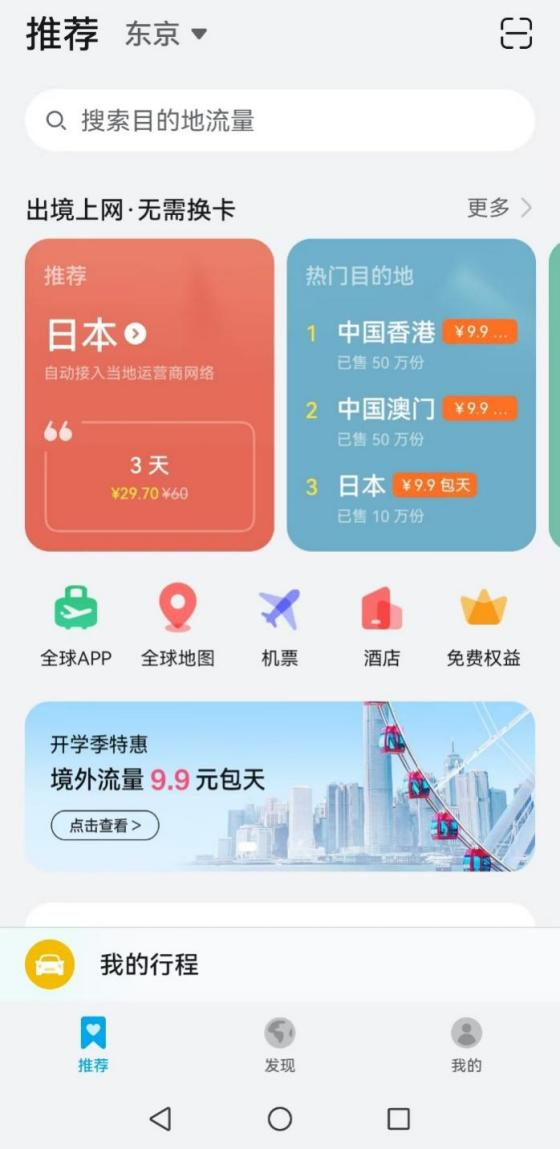The width and height of the screenshot is (560, 1149).
Task: Tap 点击查看 on the 开学季特惠 banner
Action: pos(105,825)
